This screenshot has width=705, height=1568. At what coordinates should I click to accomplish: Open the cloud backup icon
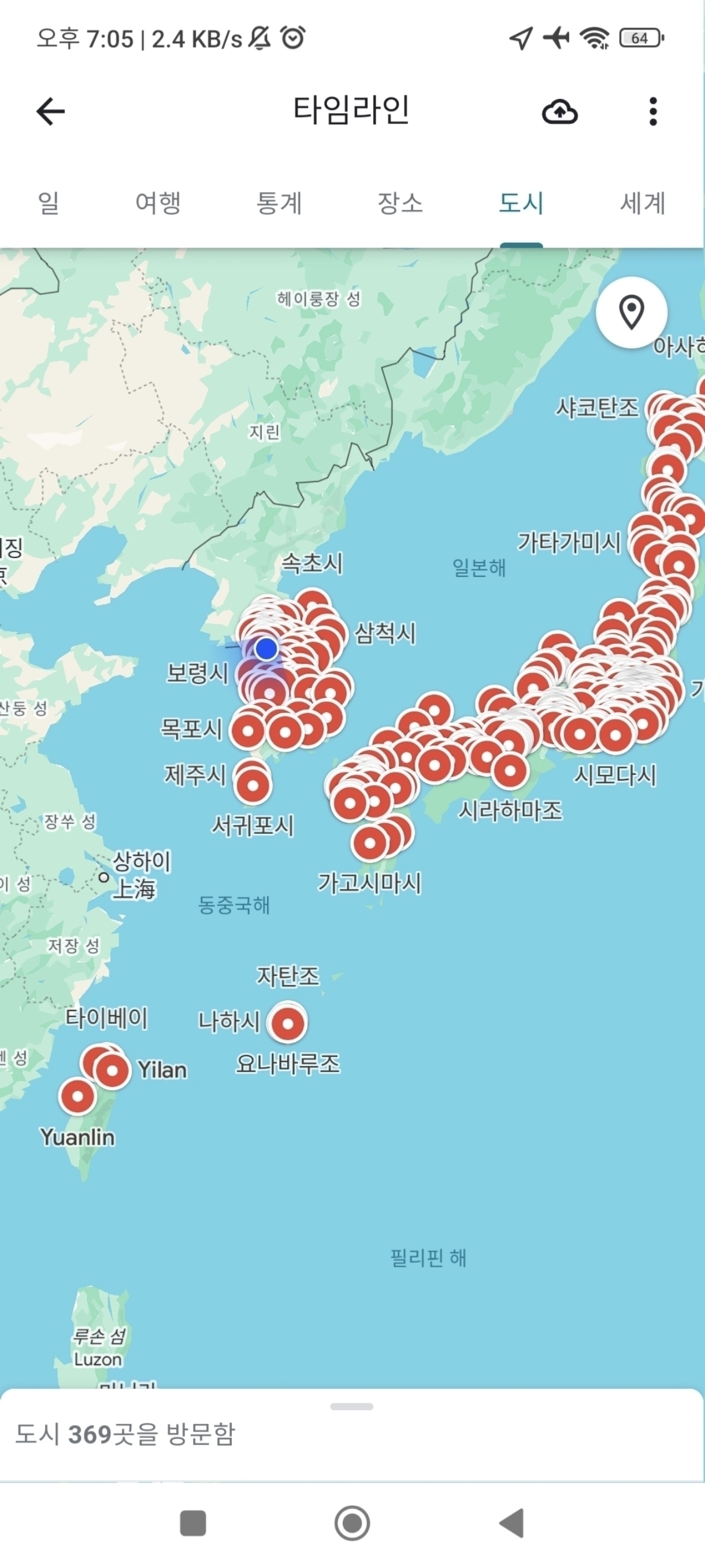coord(559,112)
